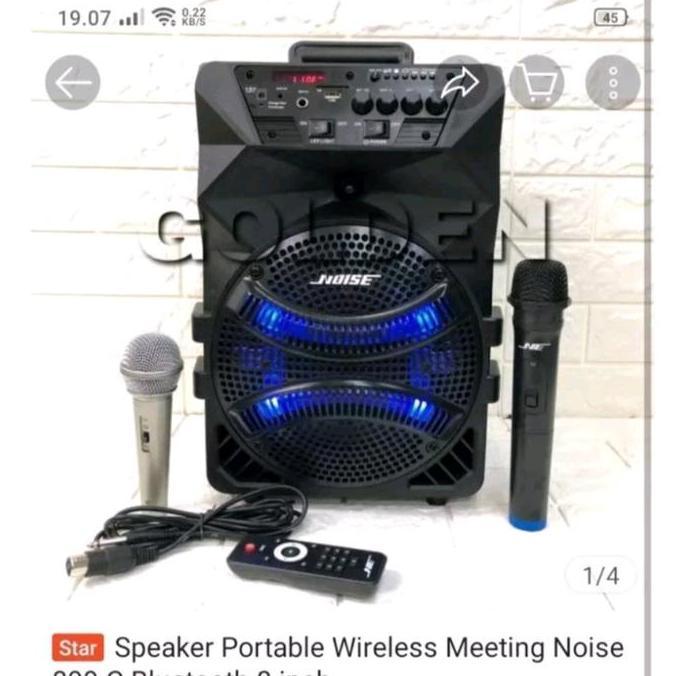The width and height of the screenshot is (676, 676).
Task: Go back using the arrow icon
Action: tap(72, 83)
